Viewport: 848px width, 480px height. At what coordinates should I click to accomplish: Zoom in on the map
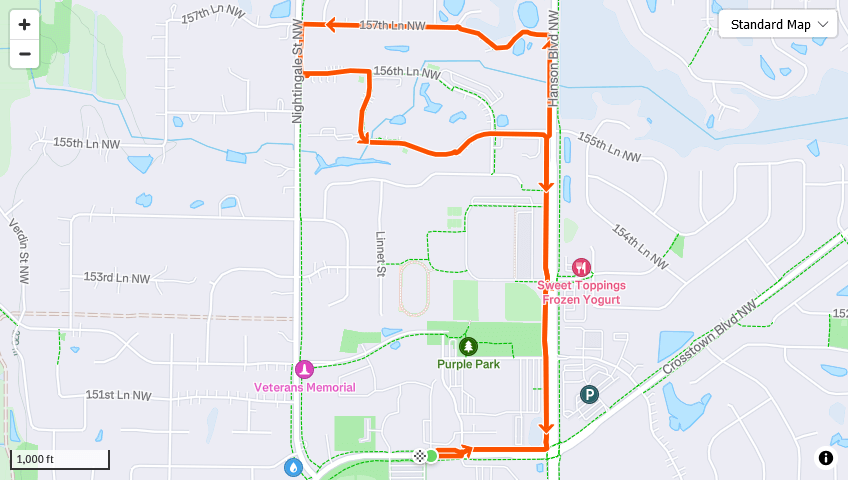coord(25,25)
